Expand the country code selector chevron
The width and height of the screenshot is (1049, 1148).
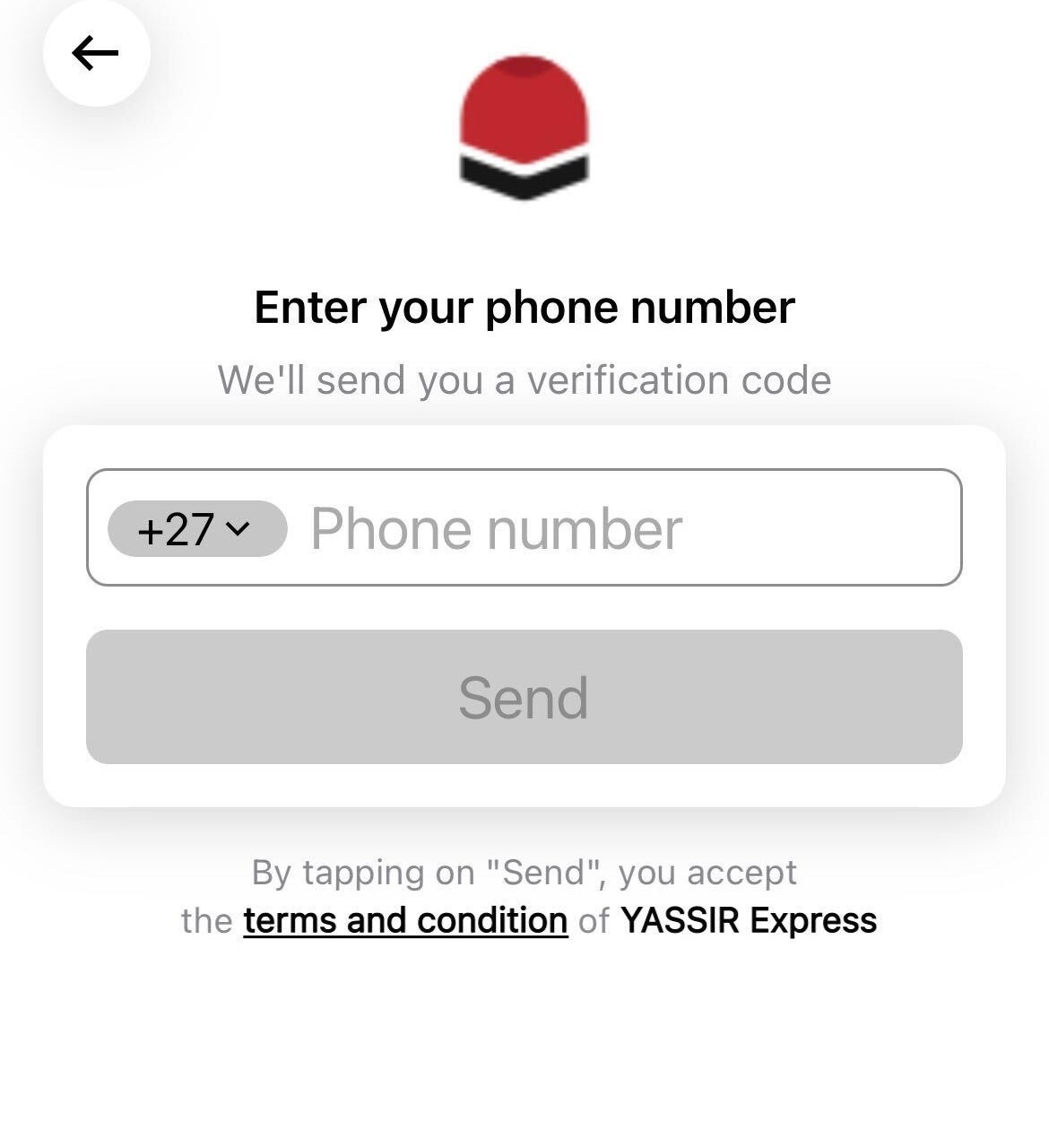point(238,529)
